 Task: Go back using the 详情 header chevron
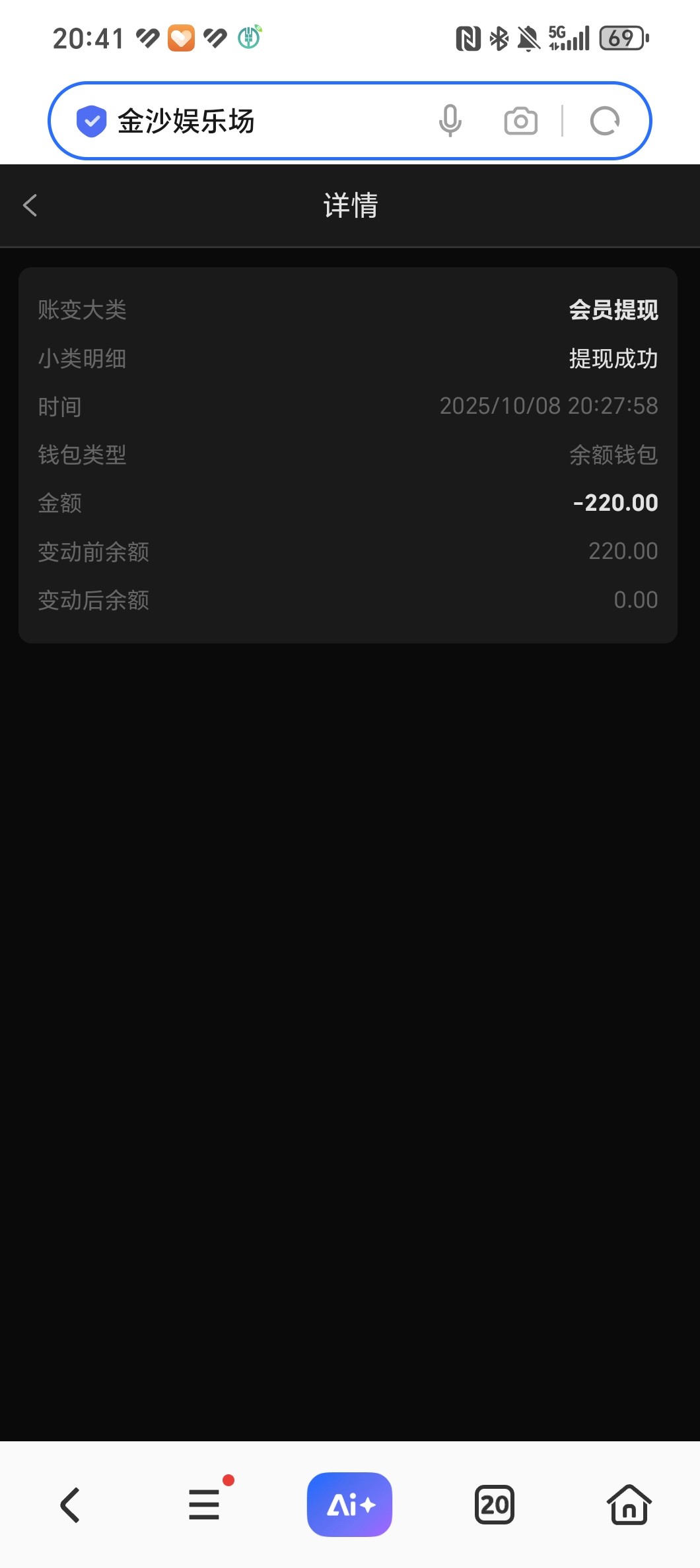(x=29, y=205)
